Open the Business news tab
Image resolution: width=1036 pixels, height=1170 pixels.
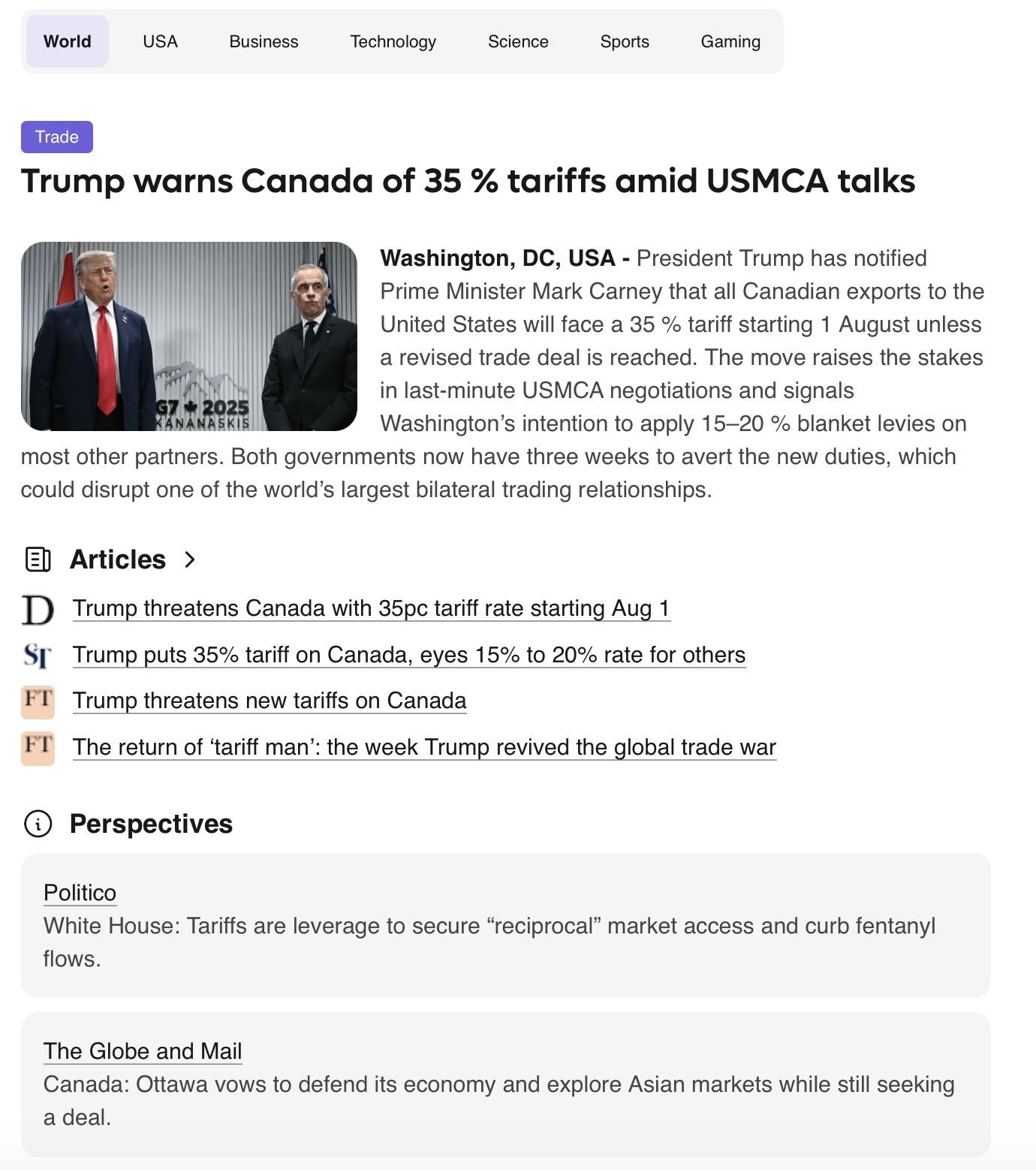(264, 41)
